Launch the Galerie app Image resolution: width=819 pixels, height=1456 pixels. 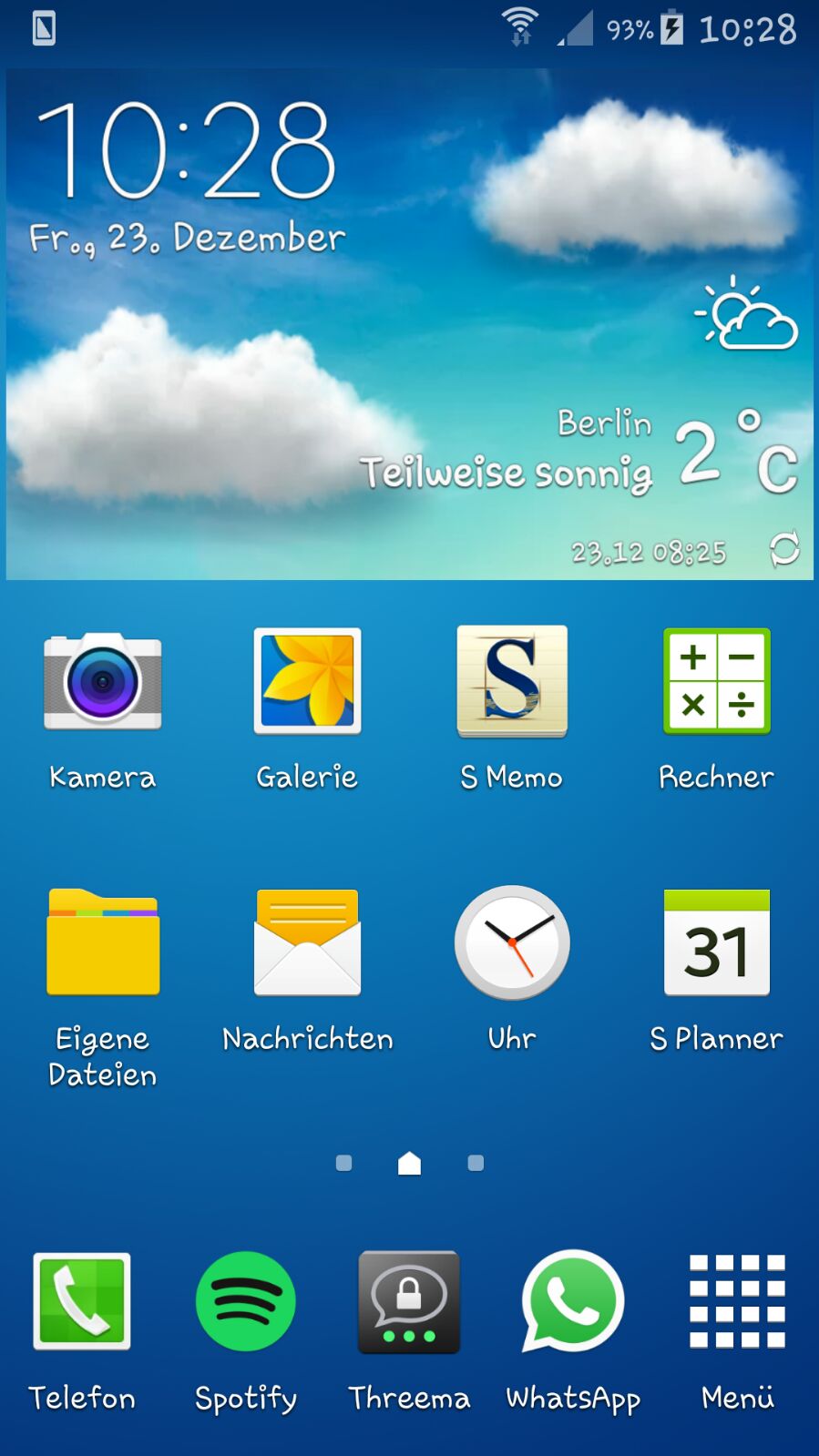coord(307,681)
